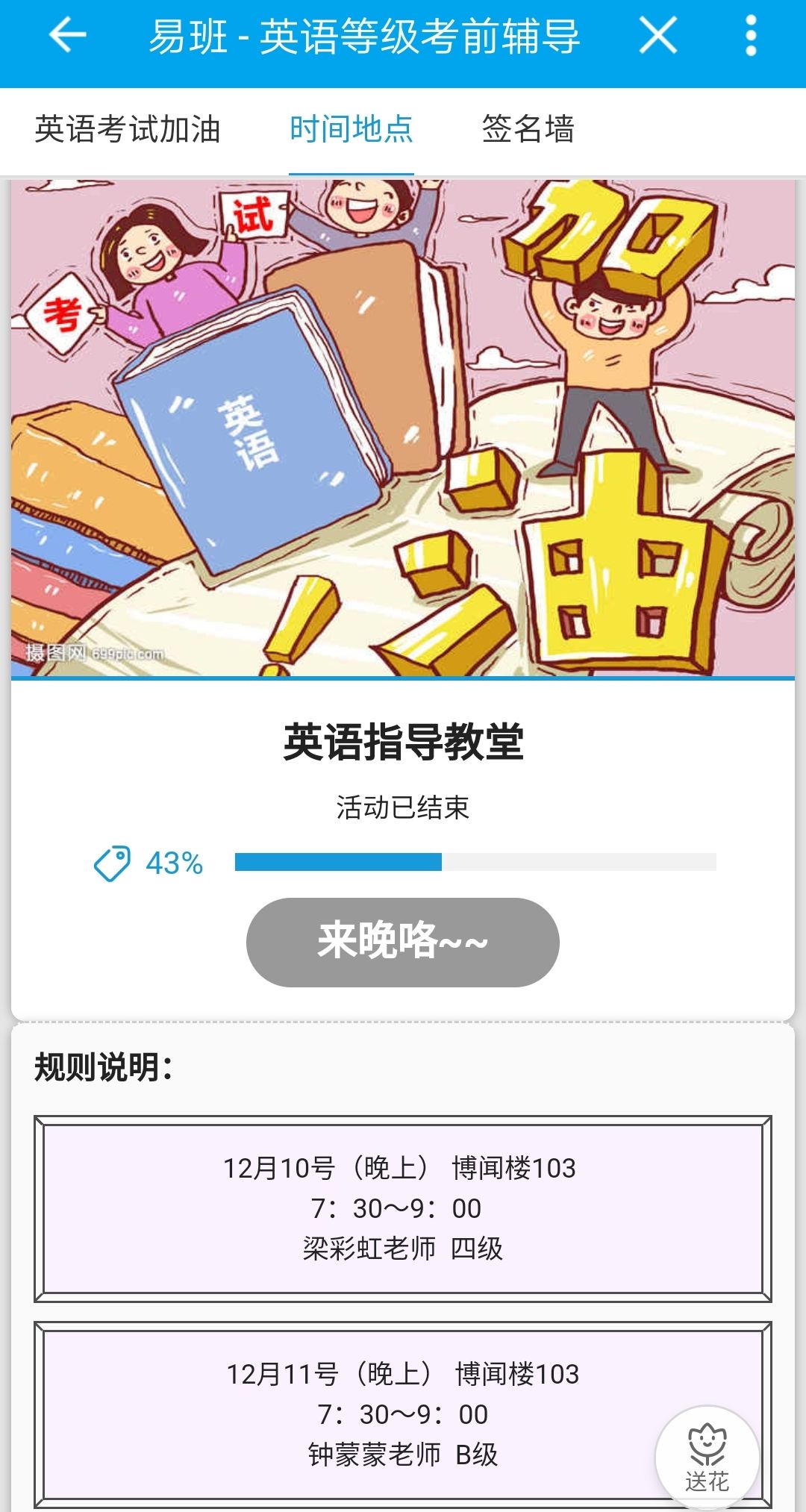Viewport: 806px width, 1512px height.
Task: Go back using the top-left arrow
Action: pos(67,36)
